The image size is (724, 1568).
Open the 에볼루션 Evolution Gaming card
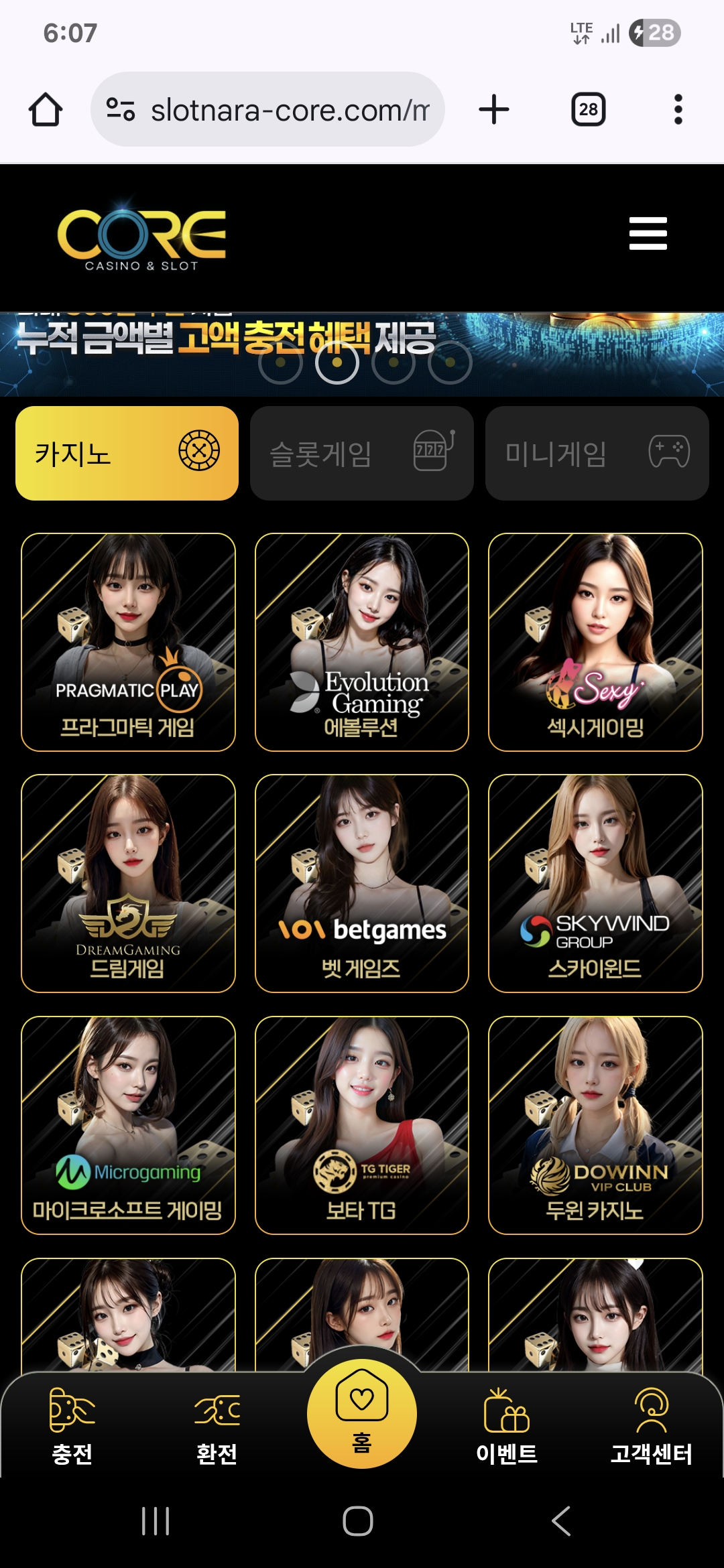pyautogui.click(x=361, y=642)
